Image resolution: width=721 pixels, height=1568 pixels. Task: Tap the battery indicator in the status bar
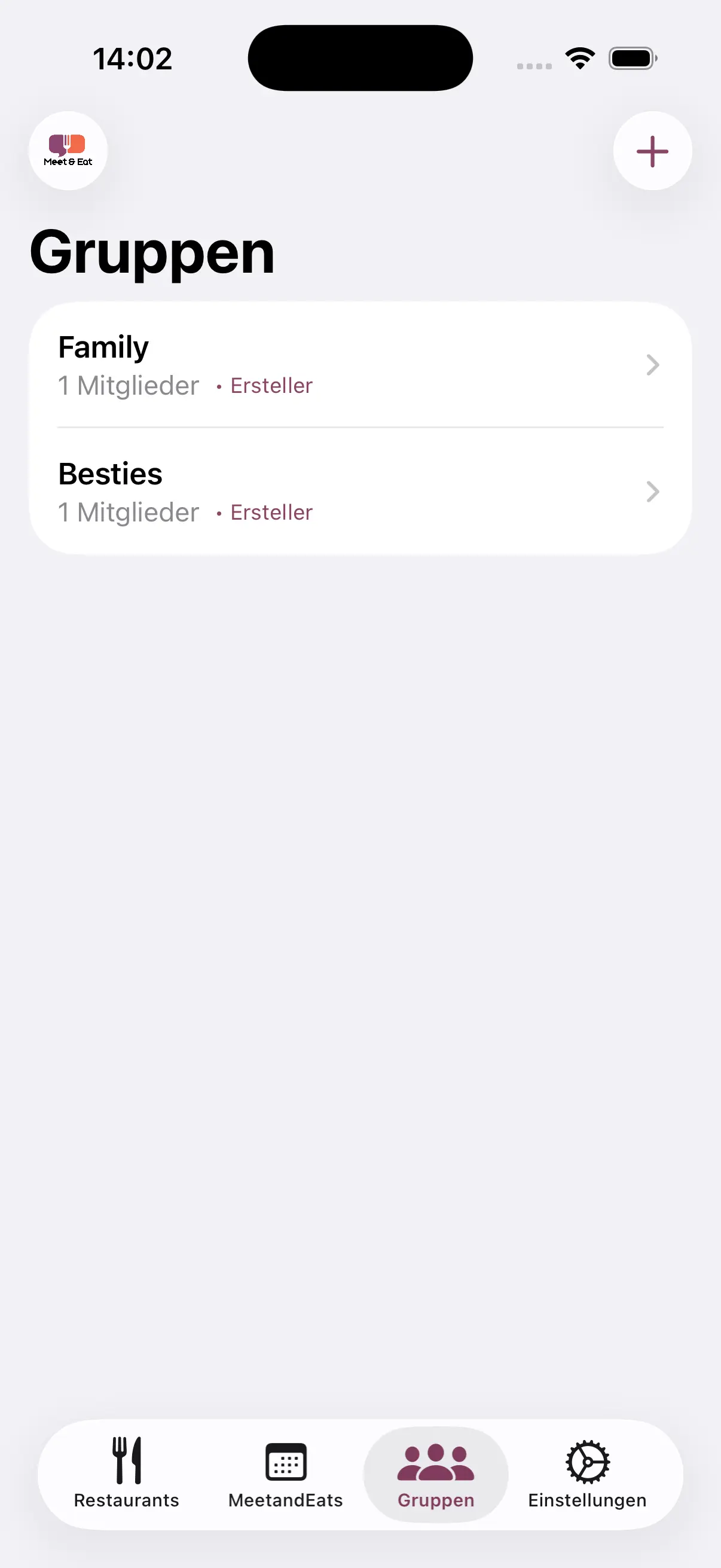click(631, 57)
